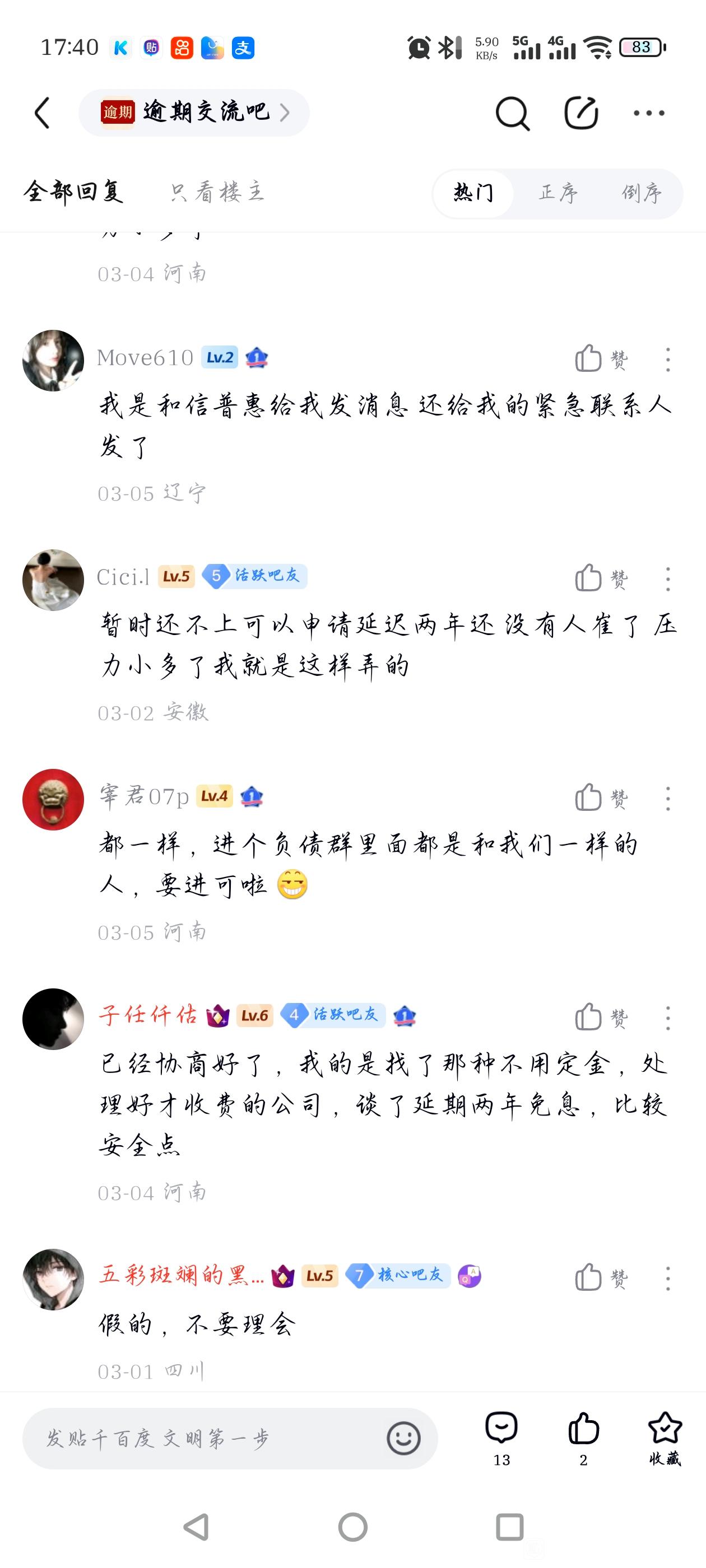This screenshot has width=706, height=1568.
Task: Switch to 只看楼主 tab
Action: point(217,192)
